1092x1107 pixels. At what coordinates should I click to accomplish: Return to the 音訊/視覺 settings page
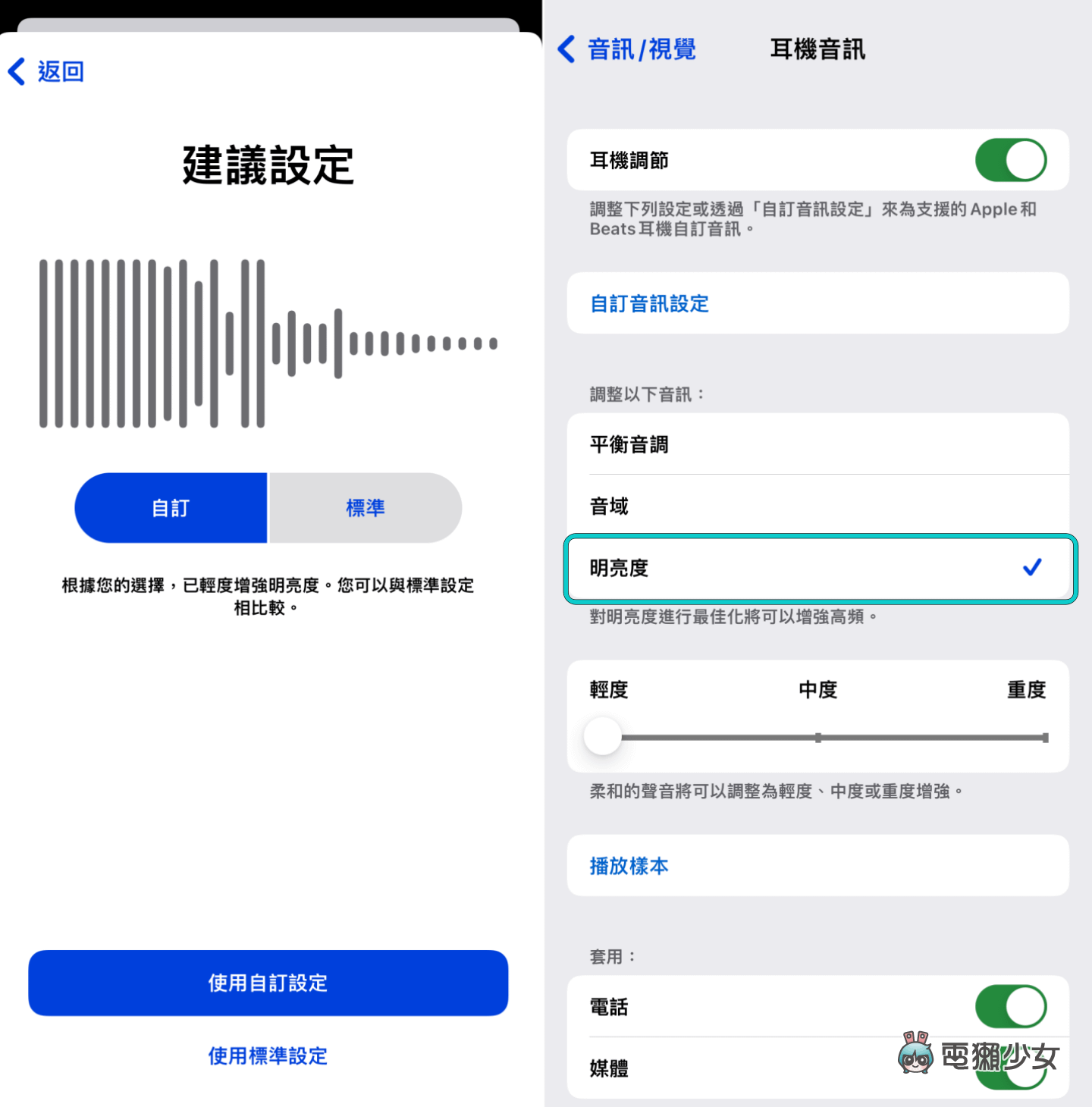(628, 50)
